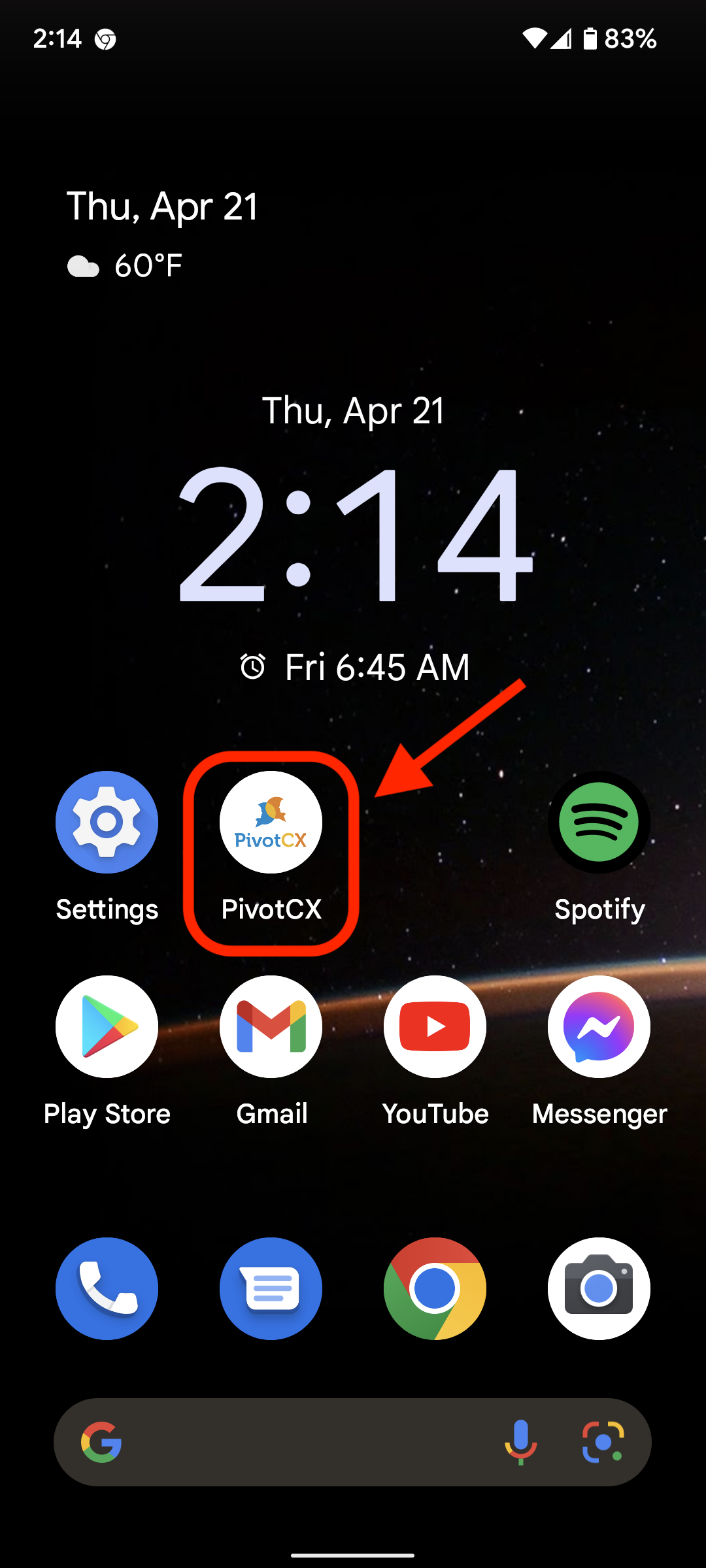The image size is (706, 1568).
Task: Open the Fri 6:45 AM alarm
Action: pyautogui.click(x=354, y=667)
